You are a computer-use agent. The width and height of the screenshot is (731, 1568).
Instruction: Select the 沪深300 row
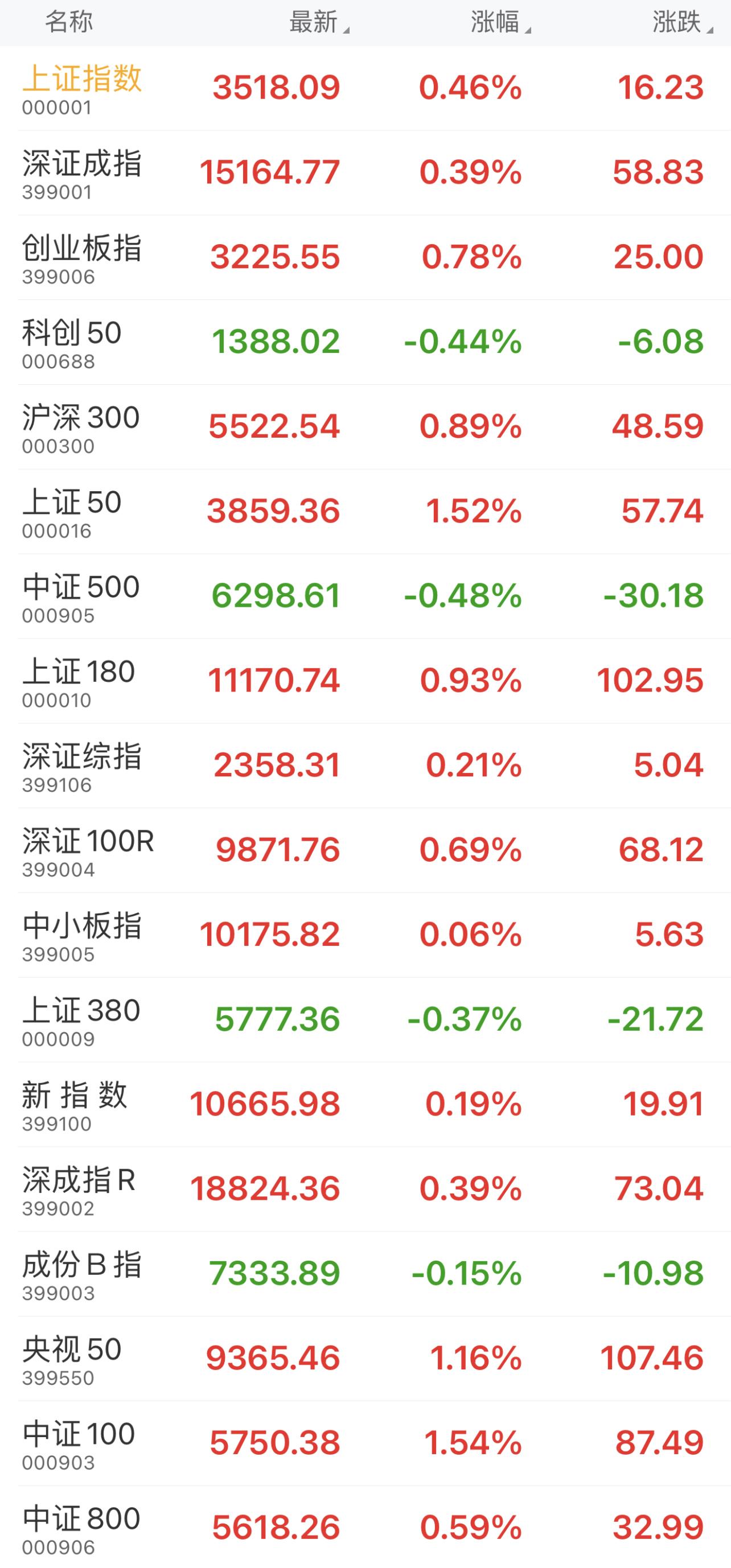(x=81, y=427)
